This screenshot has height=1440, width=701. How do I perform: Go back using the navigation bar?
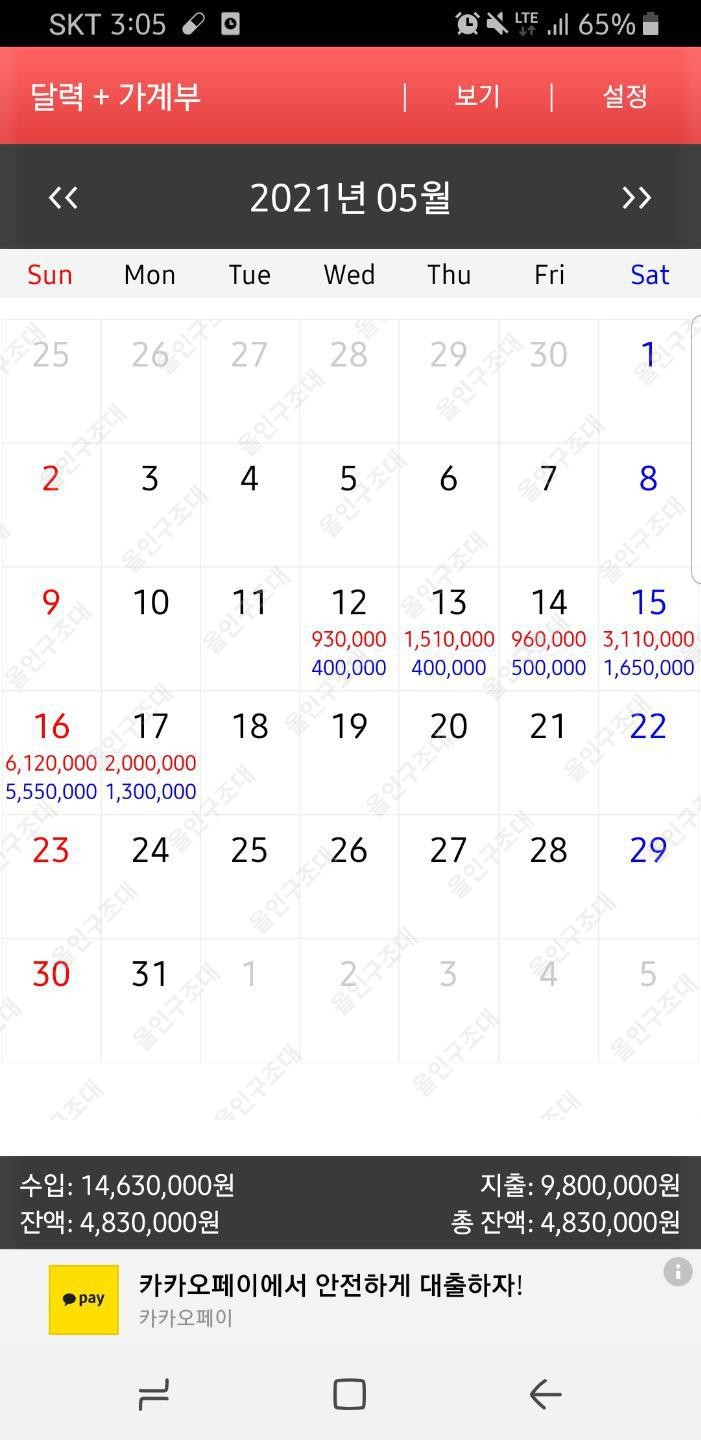pos(545,1394)
